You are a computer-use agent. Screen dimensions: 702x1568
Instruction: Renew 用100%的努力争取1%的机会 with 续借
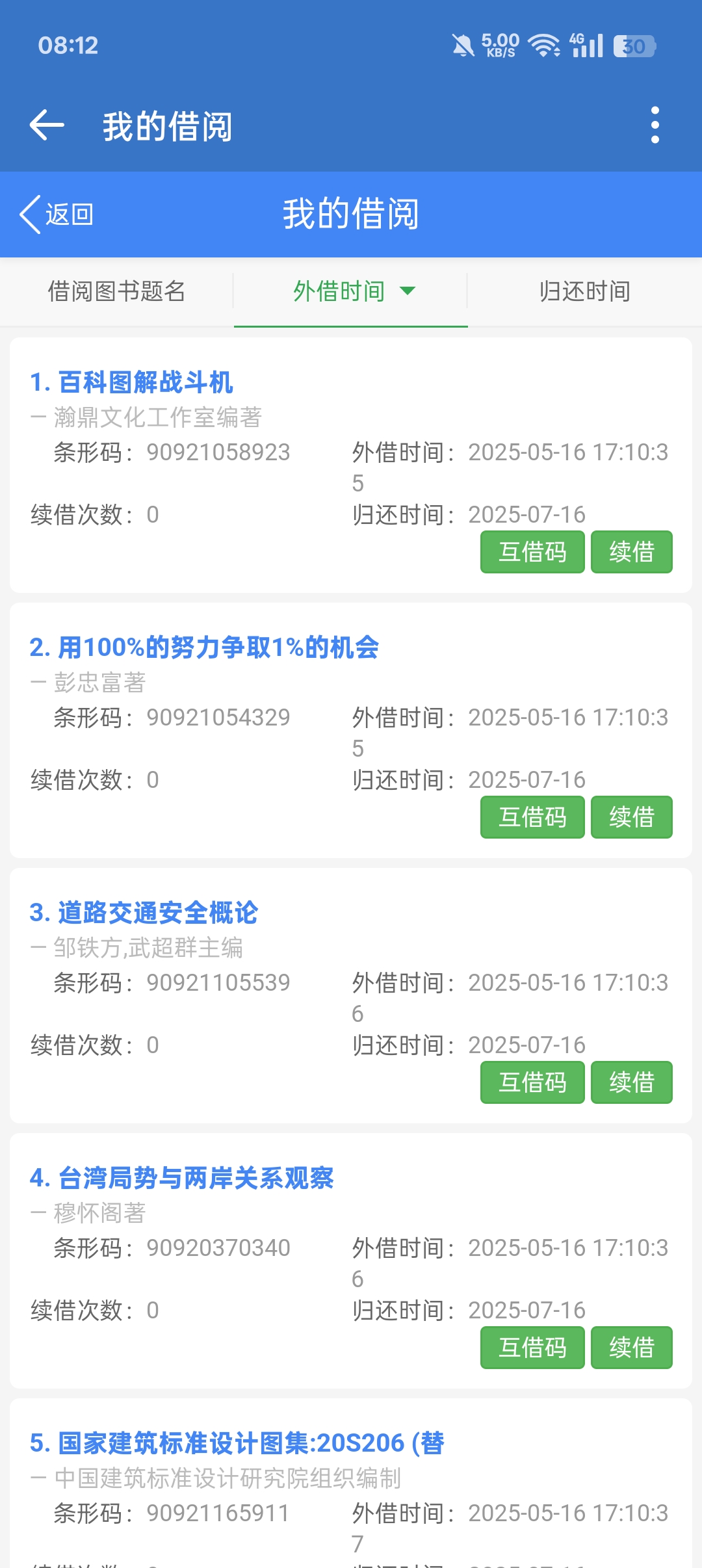631,817
